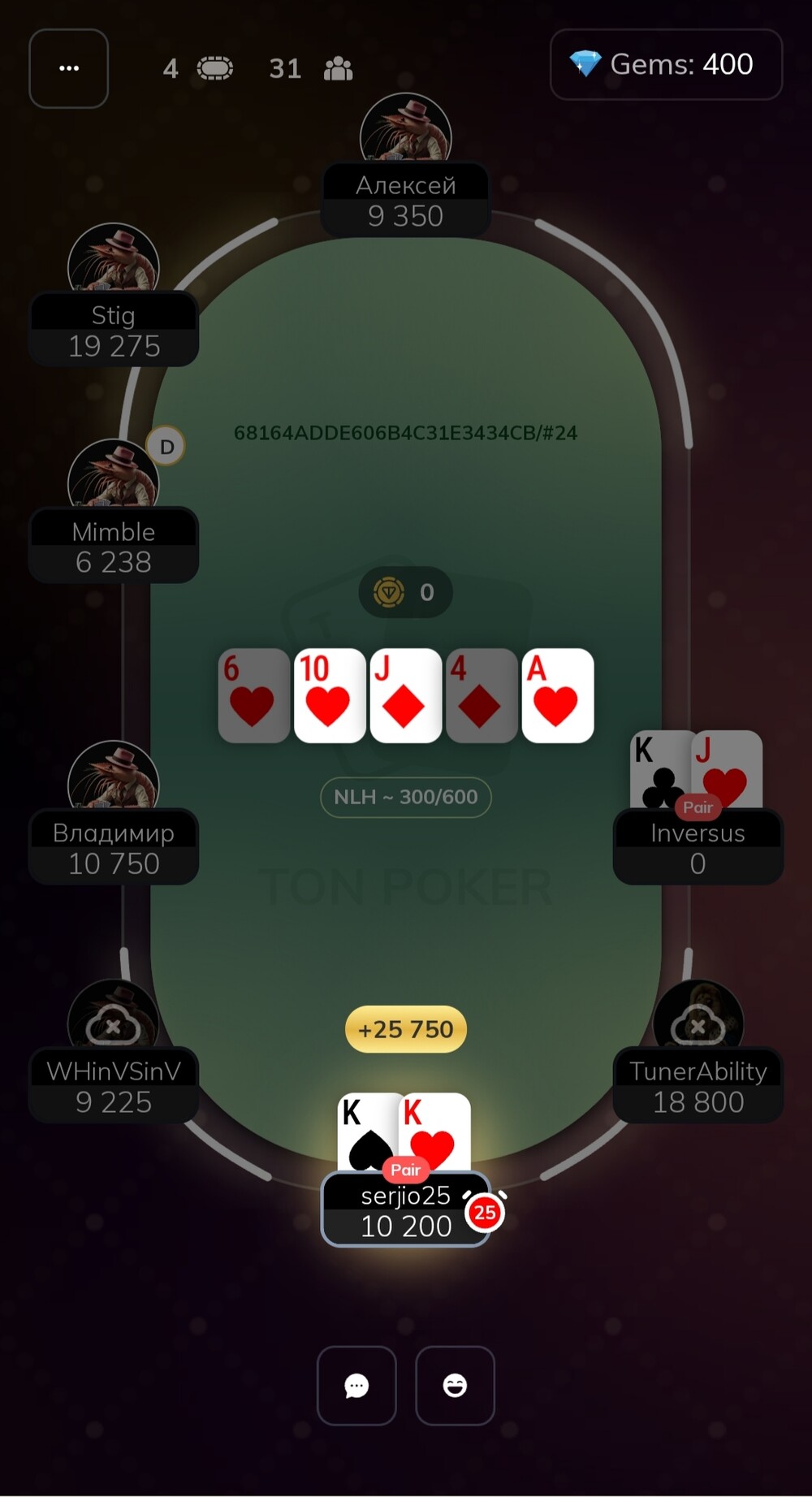View player Владимир's profile
Image resolution: width=812 pixels, height=1497 pixels.
pos(114,847)
